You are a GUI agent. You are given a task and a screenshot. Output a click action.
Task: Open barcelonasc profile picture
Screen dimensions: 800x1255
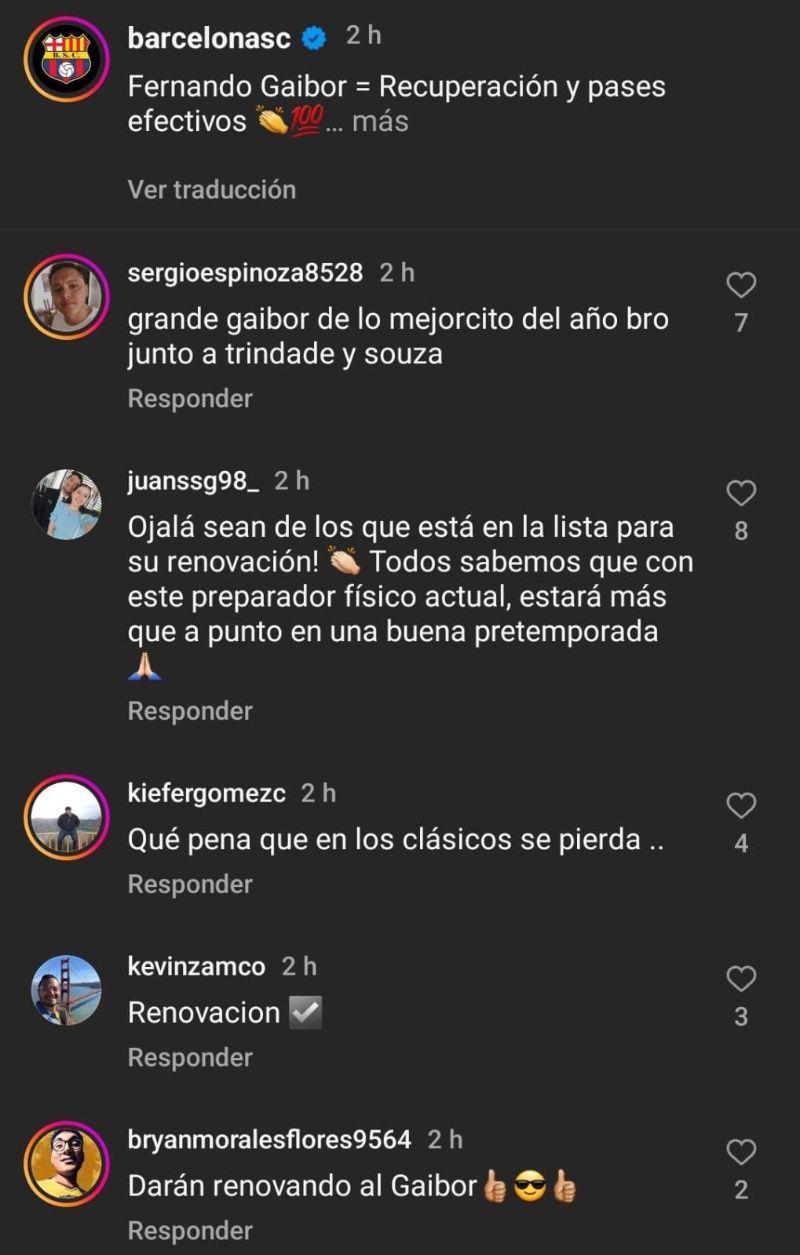tap(66, 61)
